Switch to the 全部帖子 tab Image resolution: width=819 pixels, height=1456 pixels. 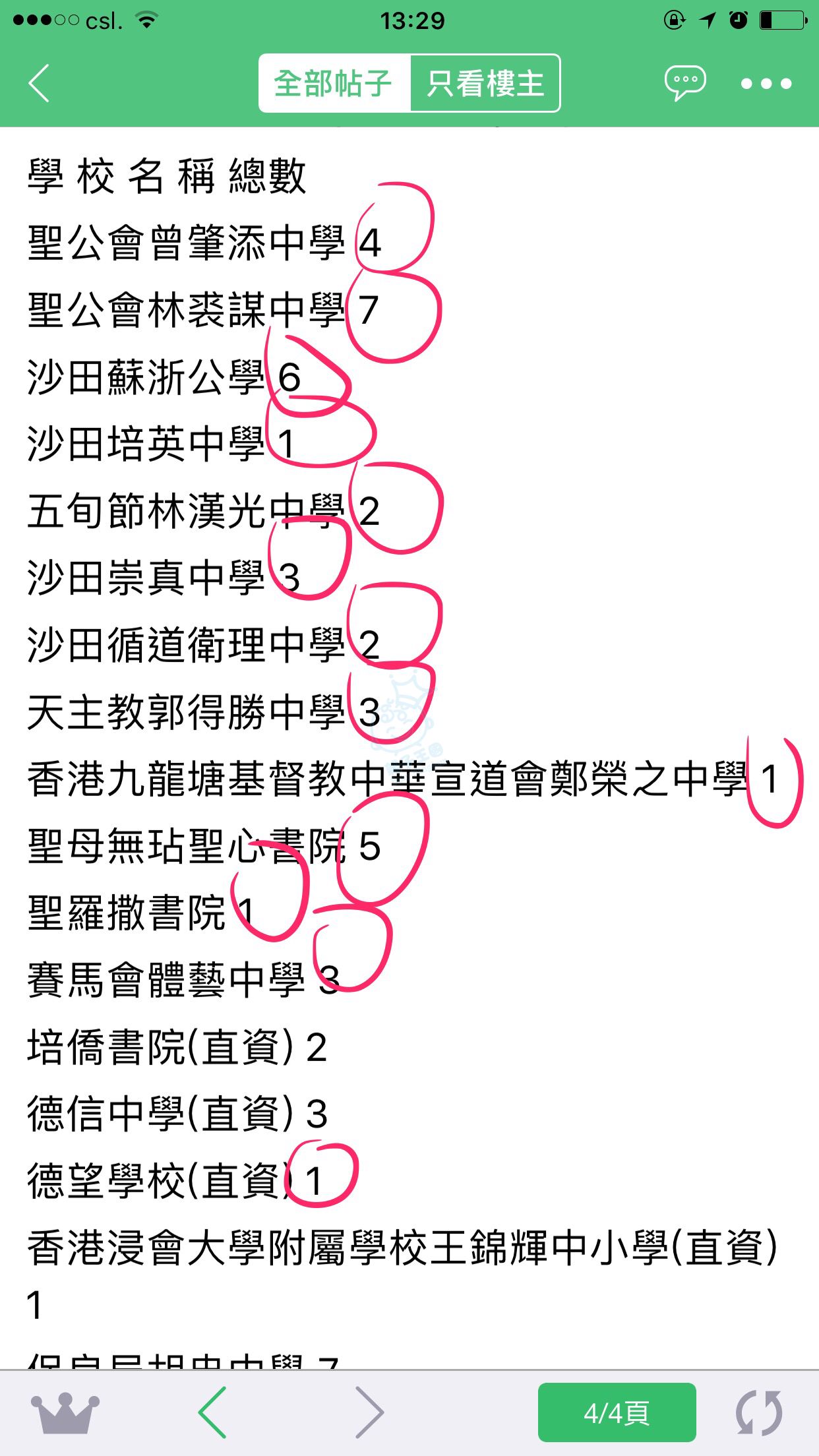point(334,84)
